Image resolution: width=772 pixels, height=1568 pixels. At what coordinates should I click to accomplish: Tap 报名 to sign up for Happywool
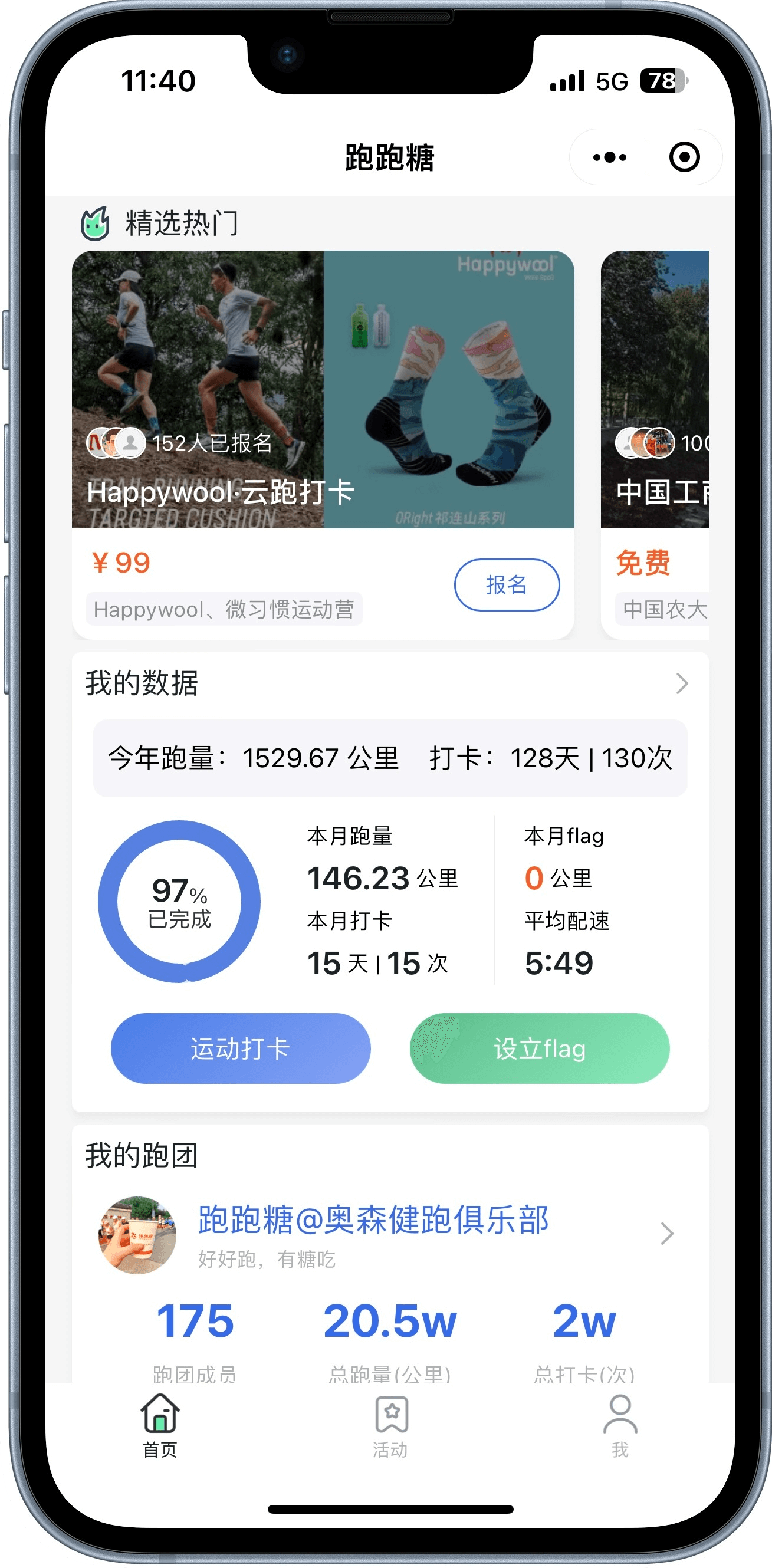(506, 585)
